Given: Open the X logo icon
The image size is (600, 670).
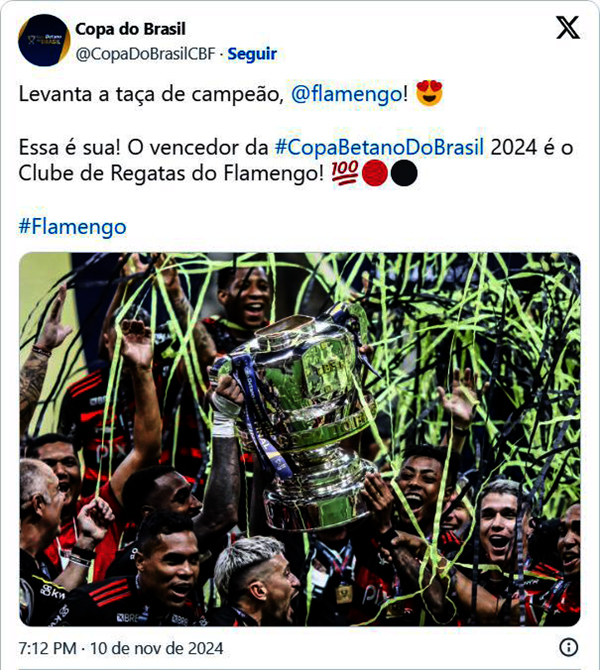Looking at the screenshot, I should tap(567, 29).
